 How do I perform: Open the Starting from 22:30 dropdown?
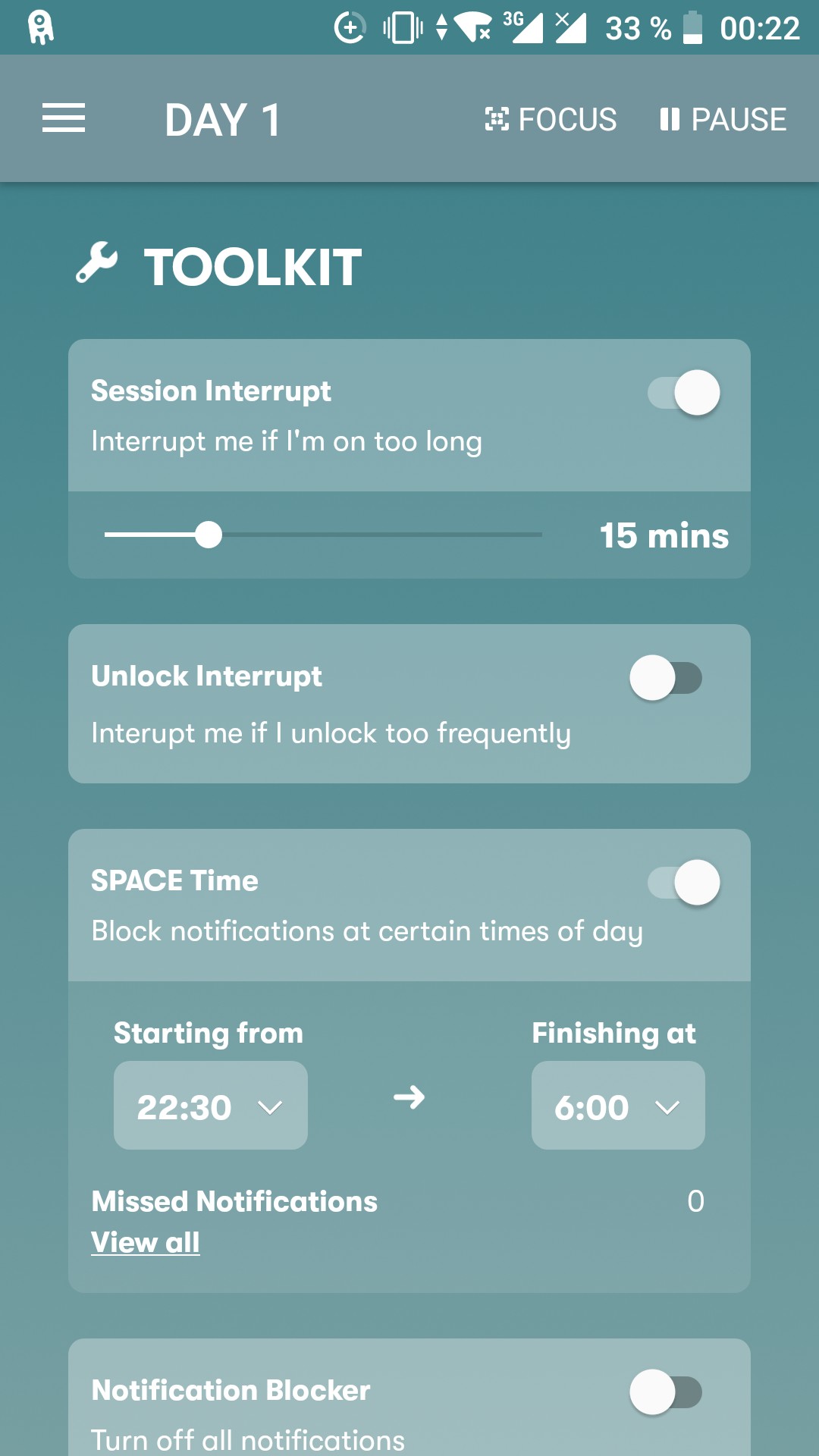pos(211,1106)
